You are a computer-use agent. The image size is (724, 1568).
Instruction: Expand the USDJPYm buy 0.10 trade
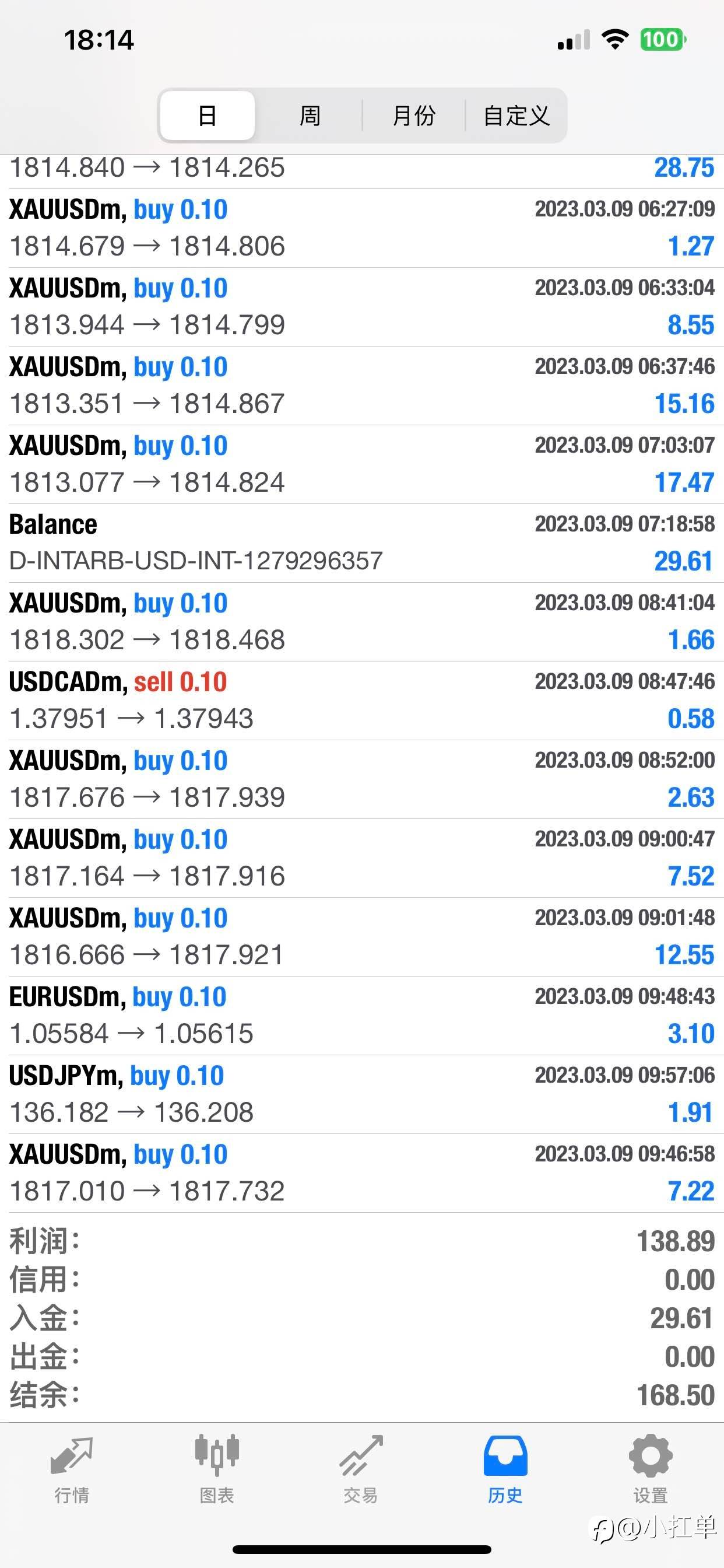pos(362,1094)
